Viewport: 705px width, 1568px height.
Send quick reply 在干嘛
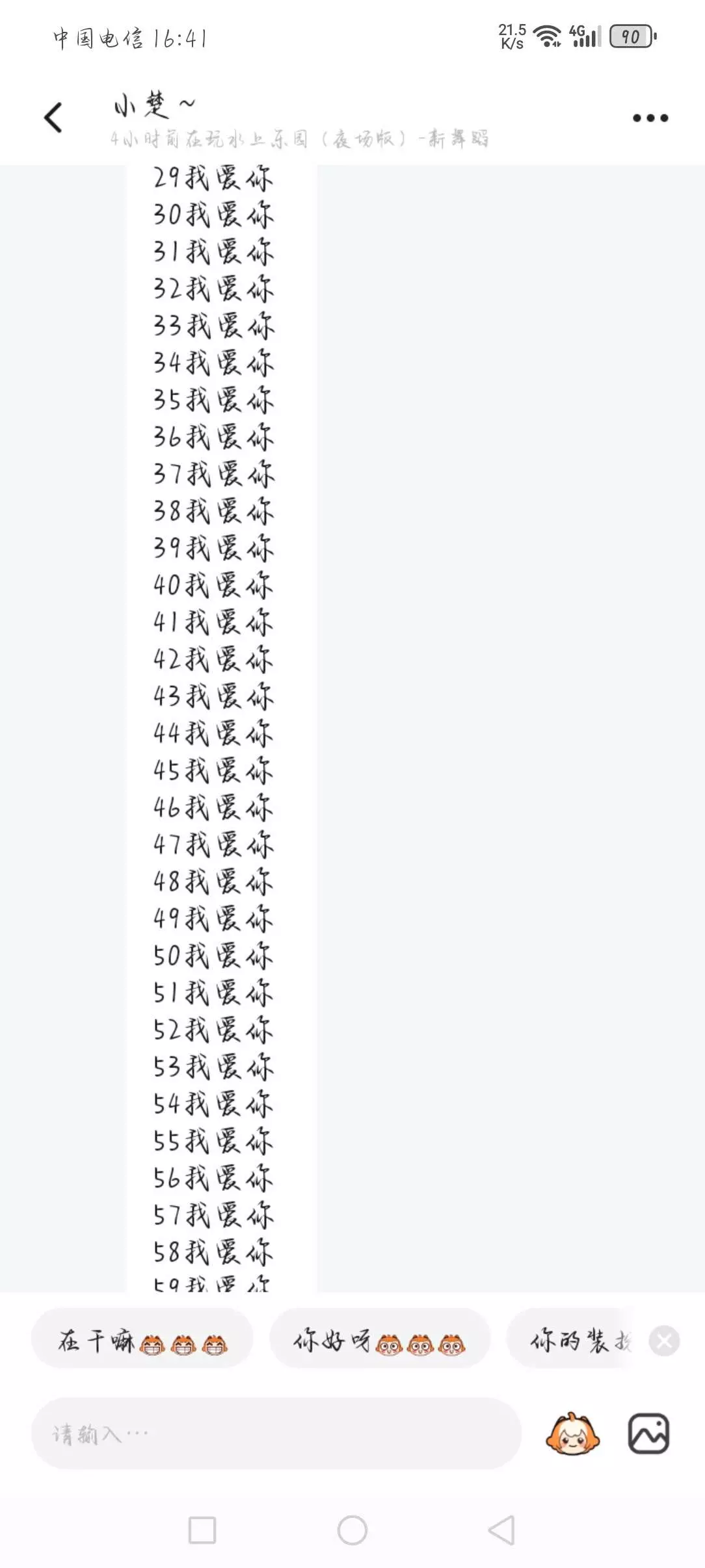pos(142,1341)
